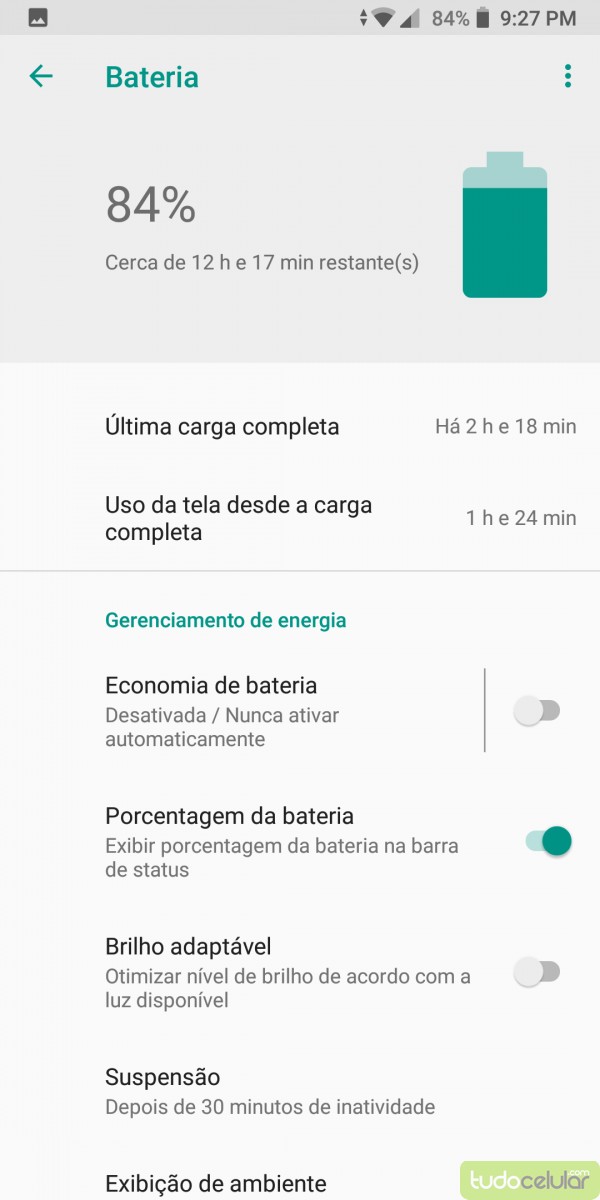Open the Suspensão timeout setting
600x1200 pixels.
coord(270,1091)
